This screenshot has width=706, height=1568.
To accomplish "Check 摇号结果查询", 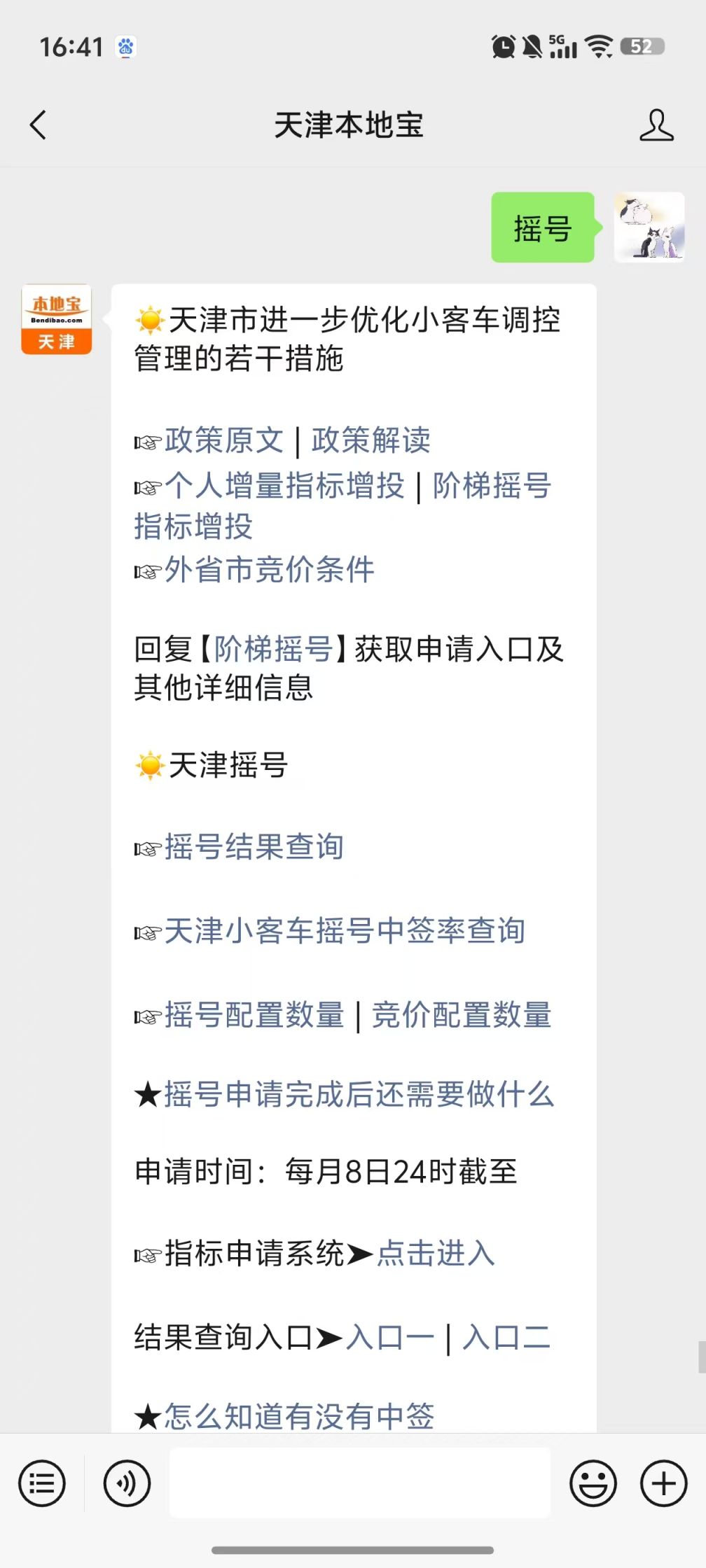I will tap(252, 848).
